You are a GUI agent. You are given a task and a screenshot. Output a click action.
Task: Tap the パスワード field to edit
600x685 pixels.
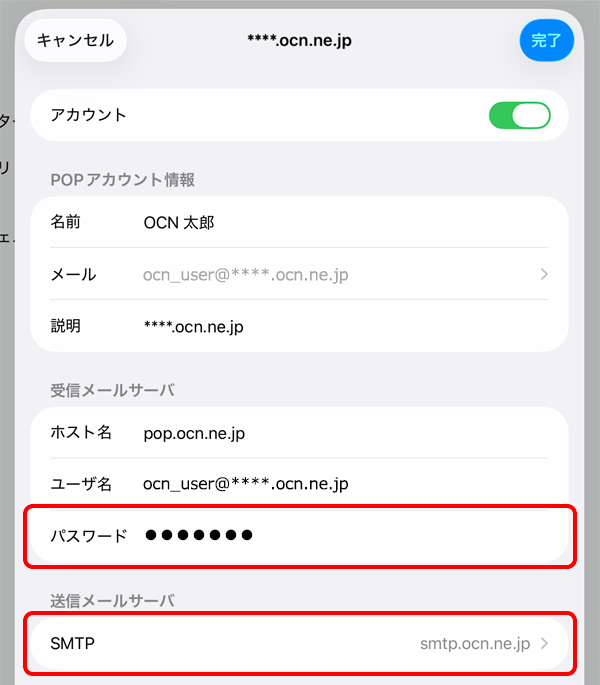coord(300,536)
